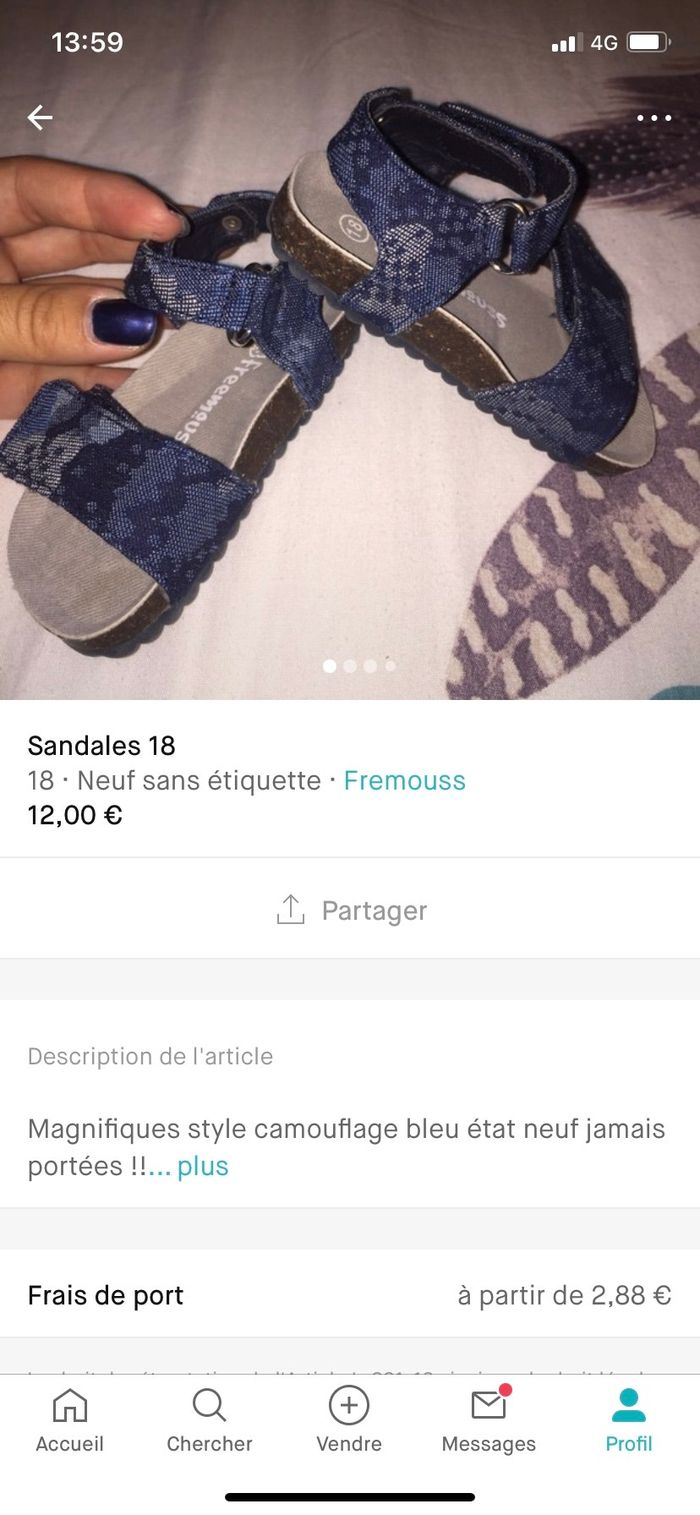Share this listing via Partager
700x1515 pixels.
click(x=350, y=910)
